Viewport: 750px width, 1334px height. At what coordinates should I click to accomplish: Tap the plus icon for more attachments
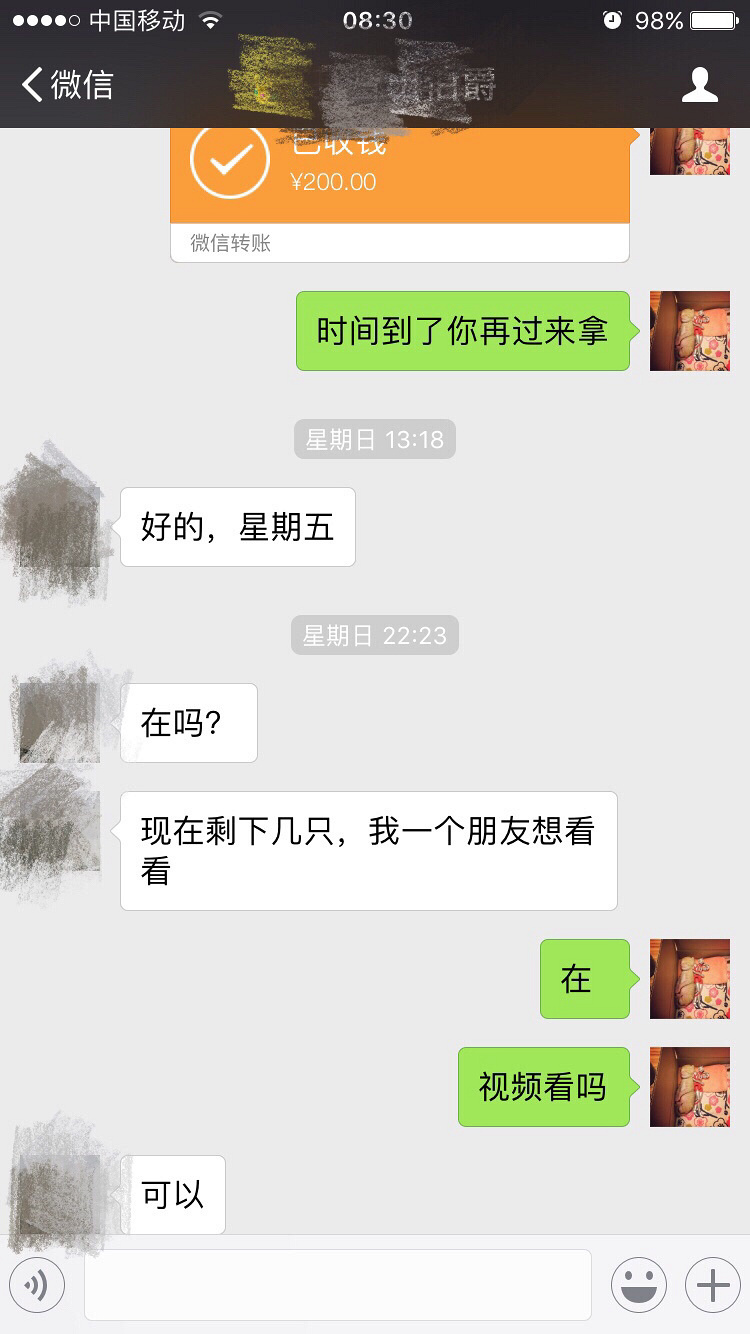(x=711, y=1285)
